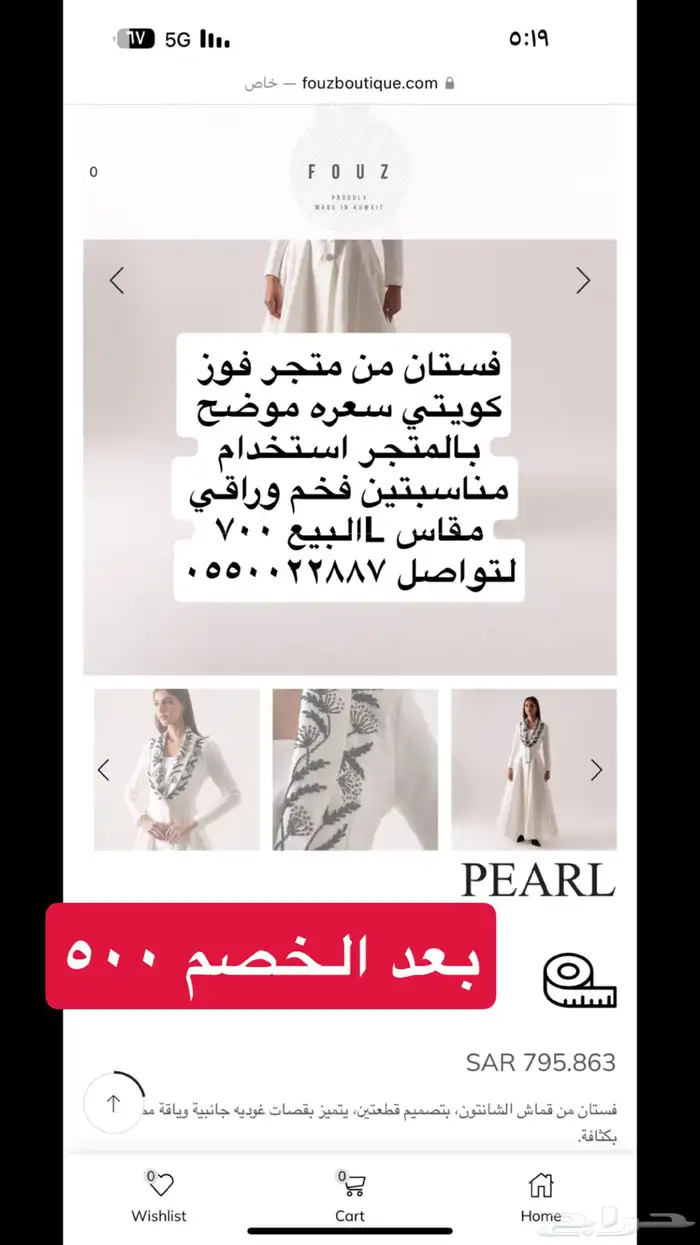This screenshot has height=1245, width=700.
Task: Move the thumbnail strip to the previous images
Action: pos(103,769)
